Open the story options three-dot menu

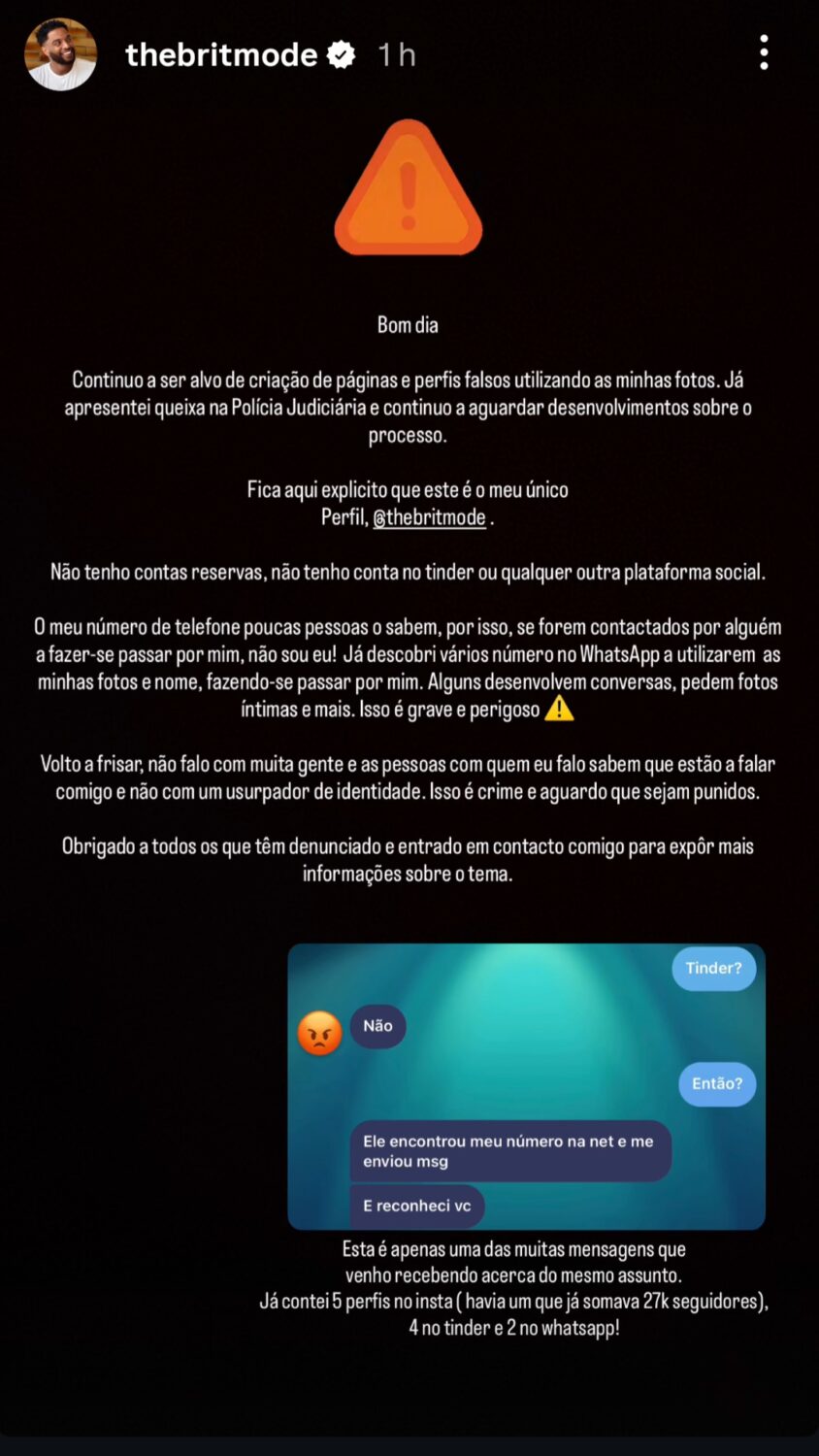tap(765, 52)
